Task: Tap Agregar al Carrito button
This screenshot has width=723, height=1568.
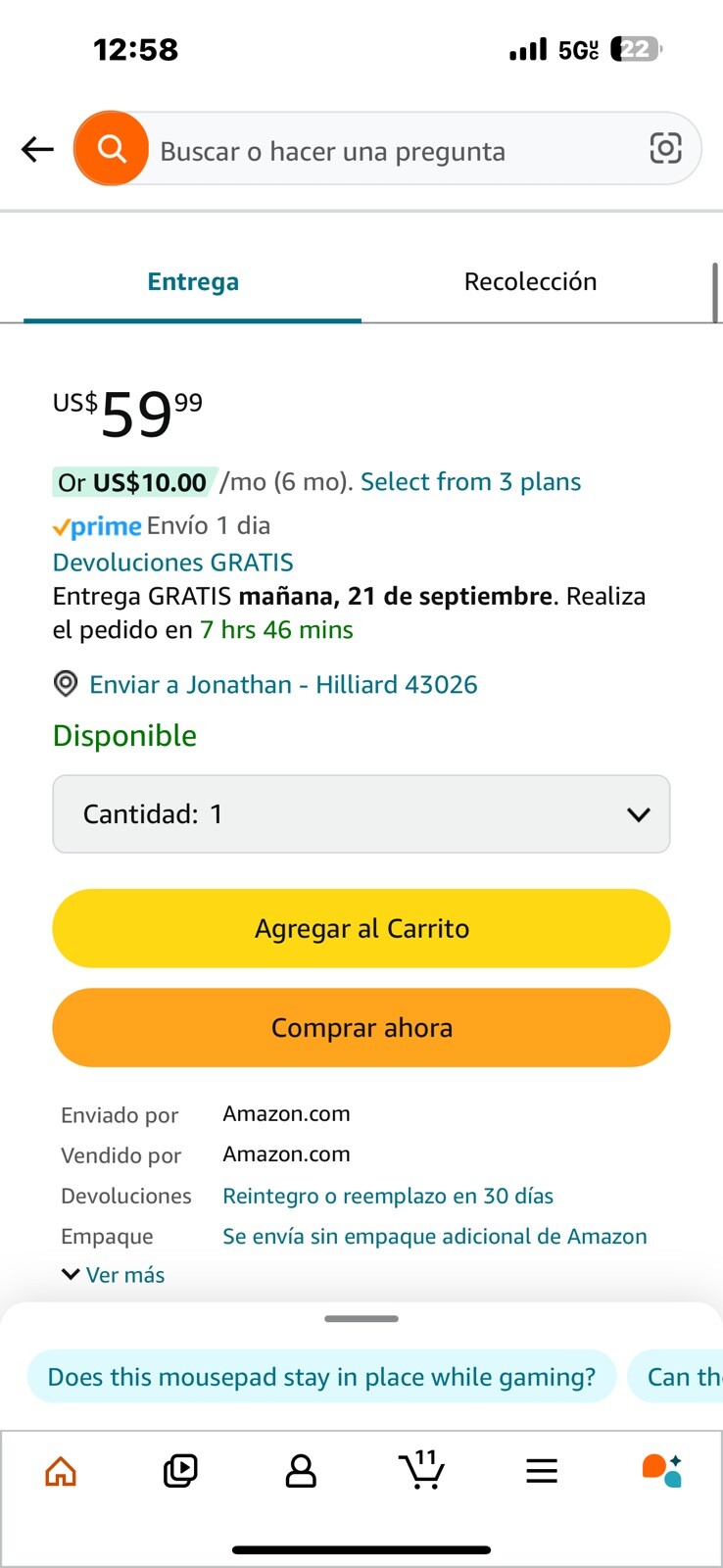Action: [x=361, y=928]
